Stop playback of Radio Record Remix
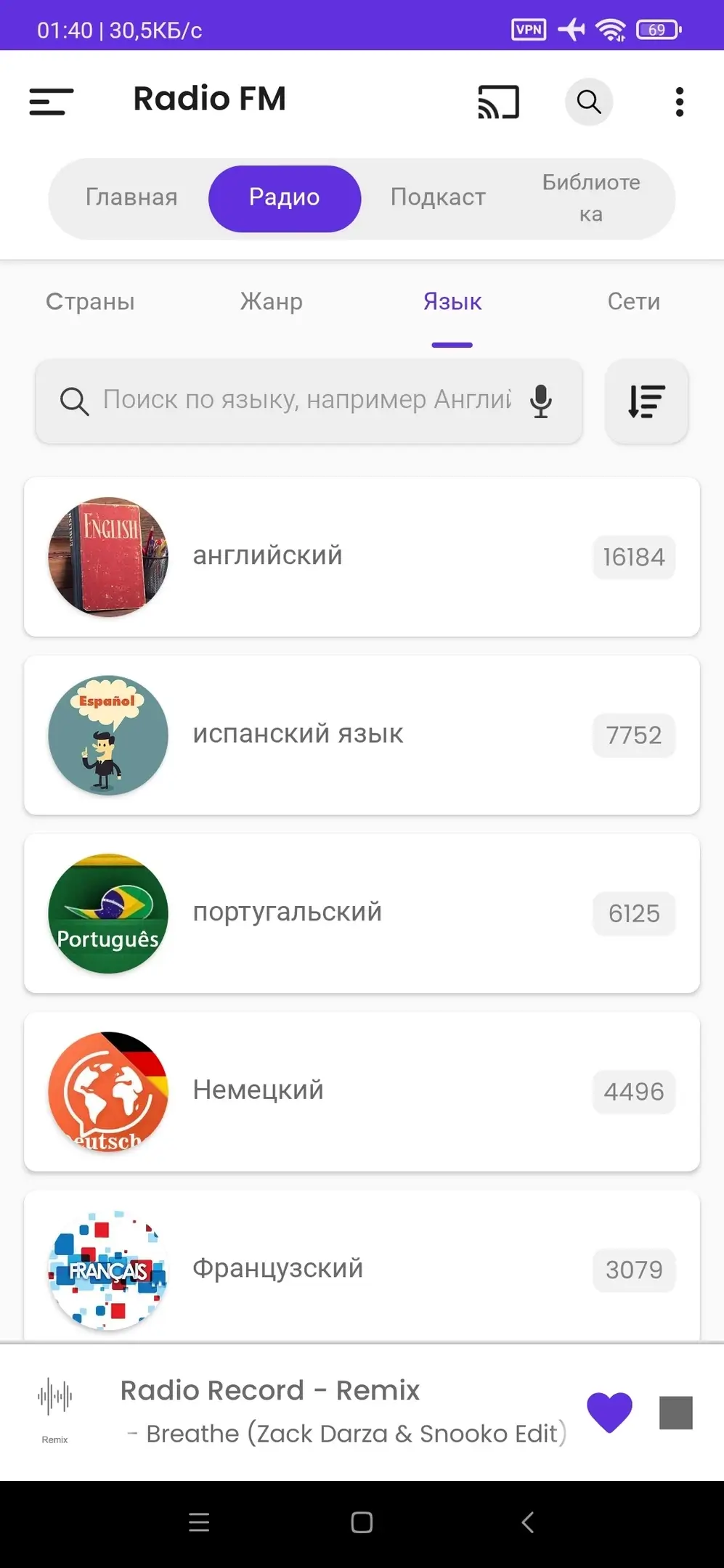 pyautogui.click(x=675, y=1413)
